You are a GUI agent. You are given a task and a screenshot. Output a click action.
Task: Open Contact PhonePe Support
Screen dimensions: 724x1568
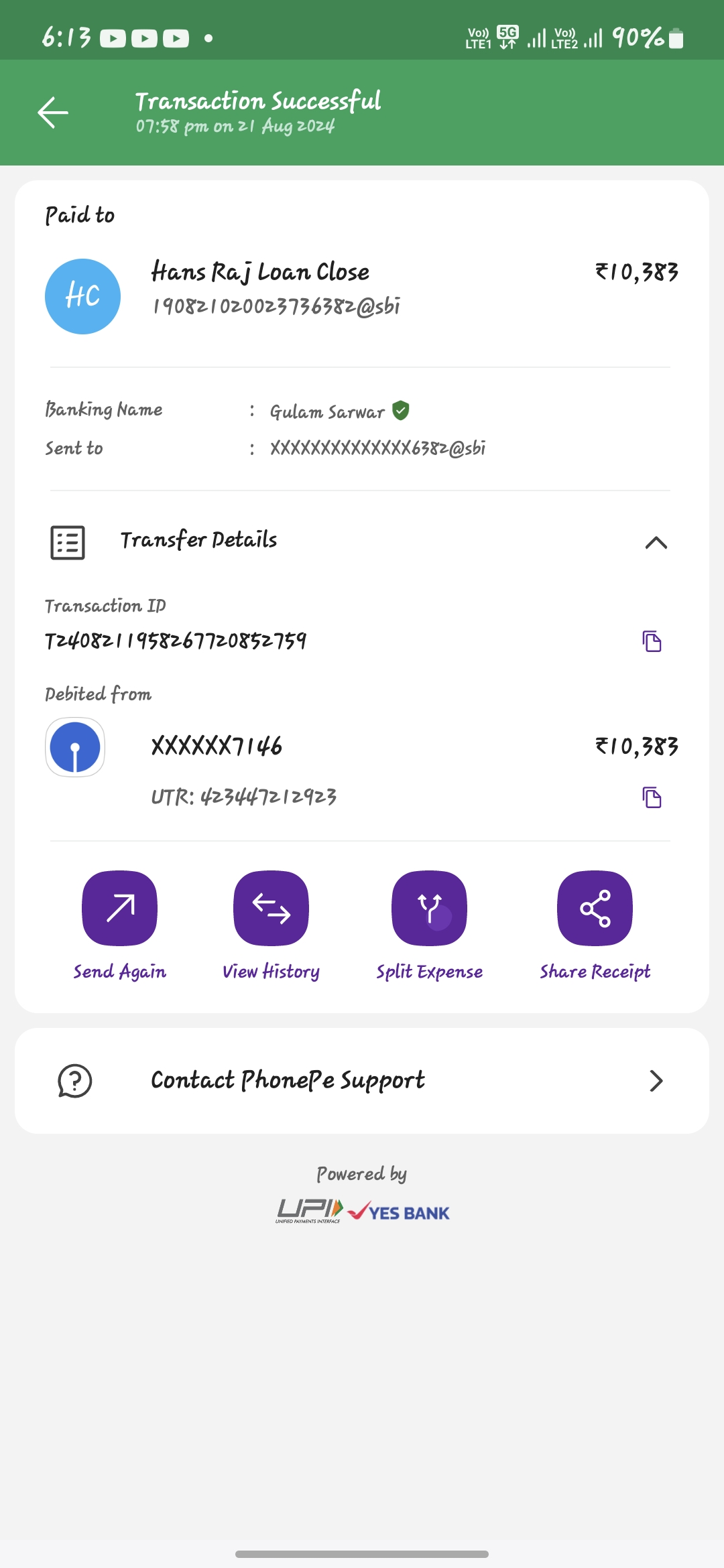pos(362,1080)
